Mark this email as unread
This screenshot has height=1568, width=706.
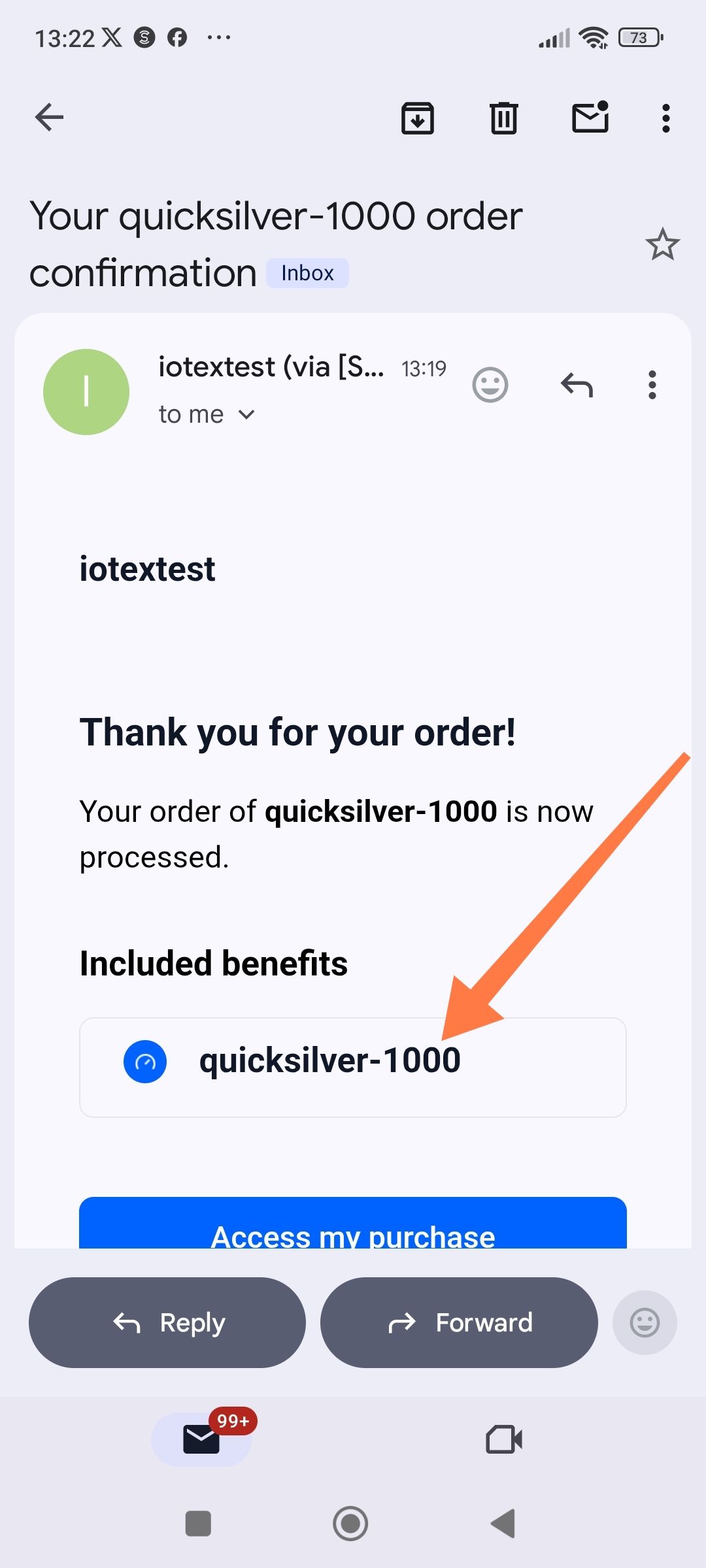[x=590, y=118]
